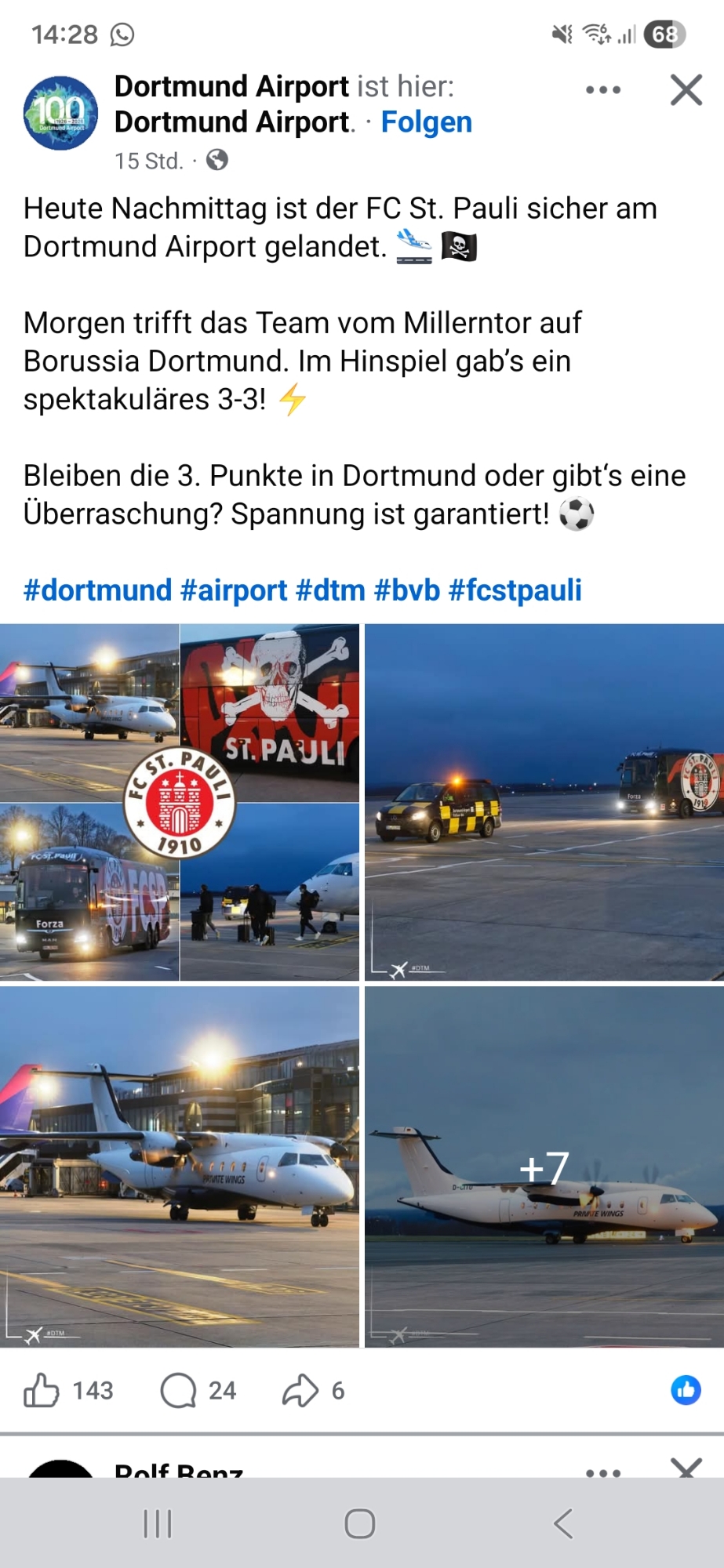Open the #fcstpauli hashtag
724x1568 pixels.
[x=515, y=590]
